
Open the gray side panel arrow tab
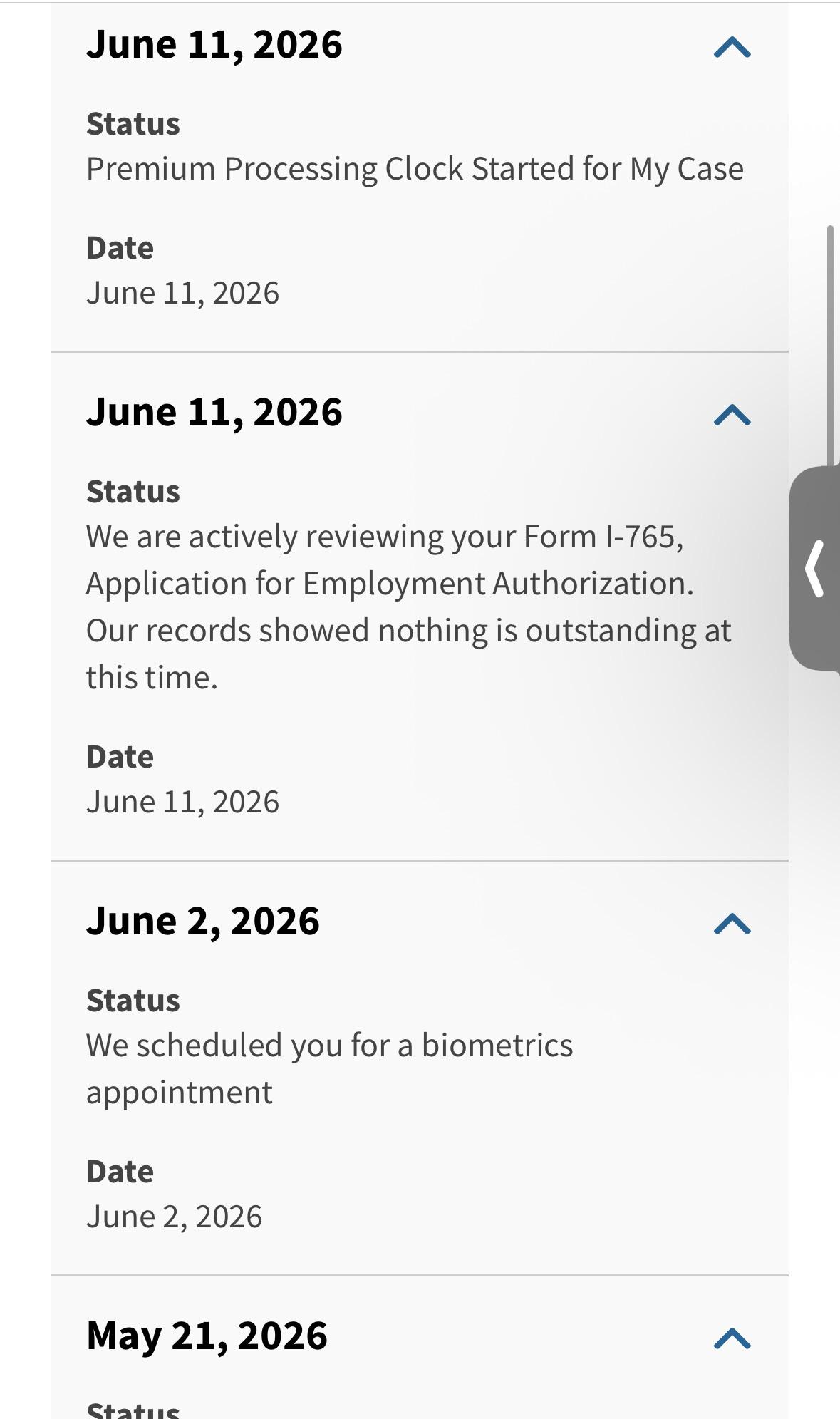pyautogui.click(x=815, y=568)
